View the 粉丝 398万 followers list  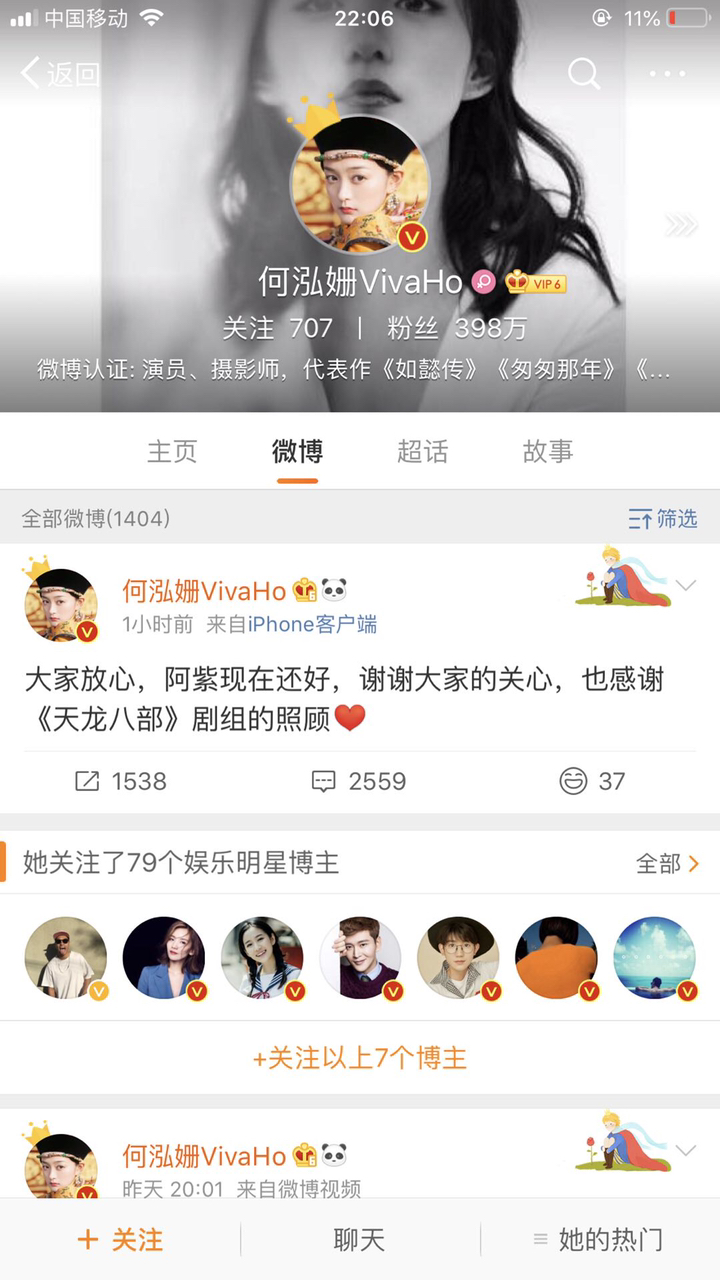click(456, 328)
